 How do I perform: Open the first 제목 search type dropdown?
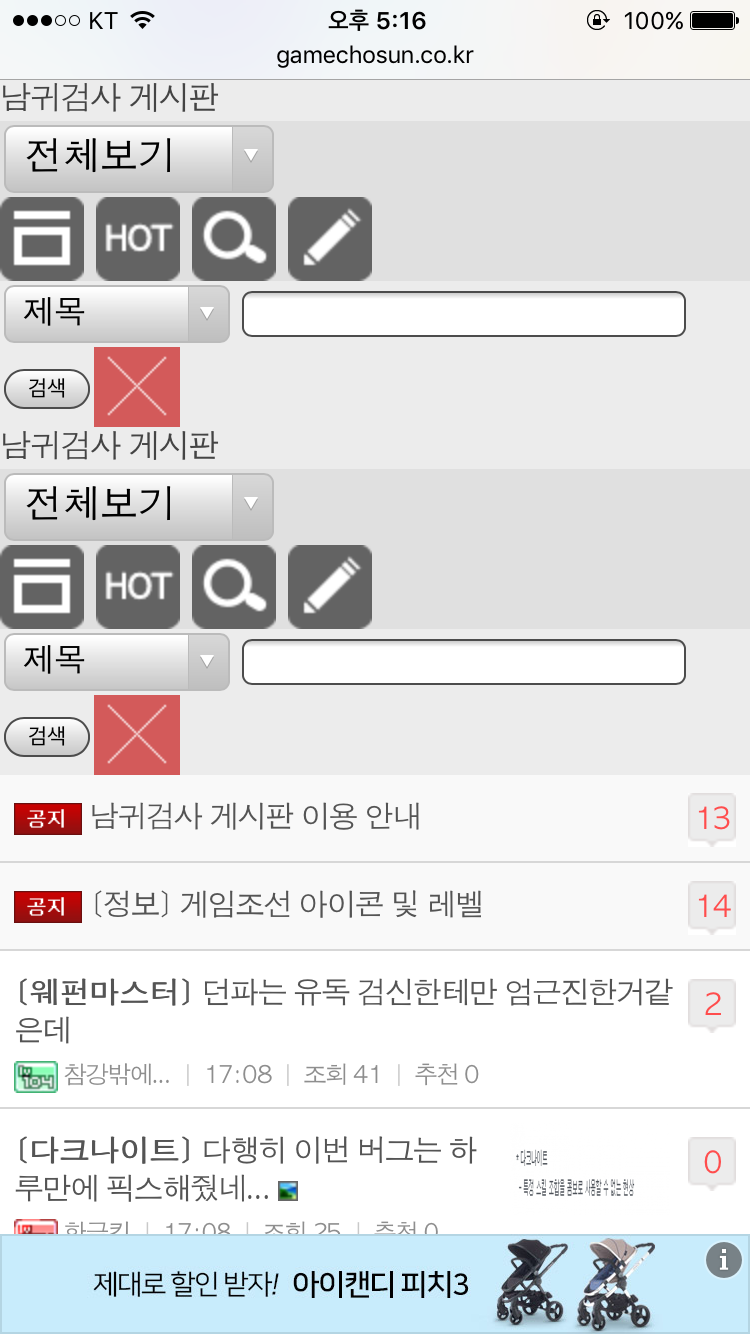117,313
